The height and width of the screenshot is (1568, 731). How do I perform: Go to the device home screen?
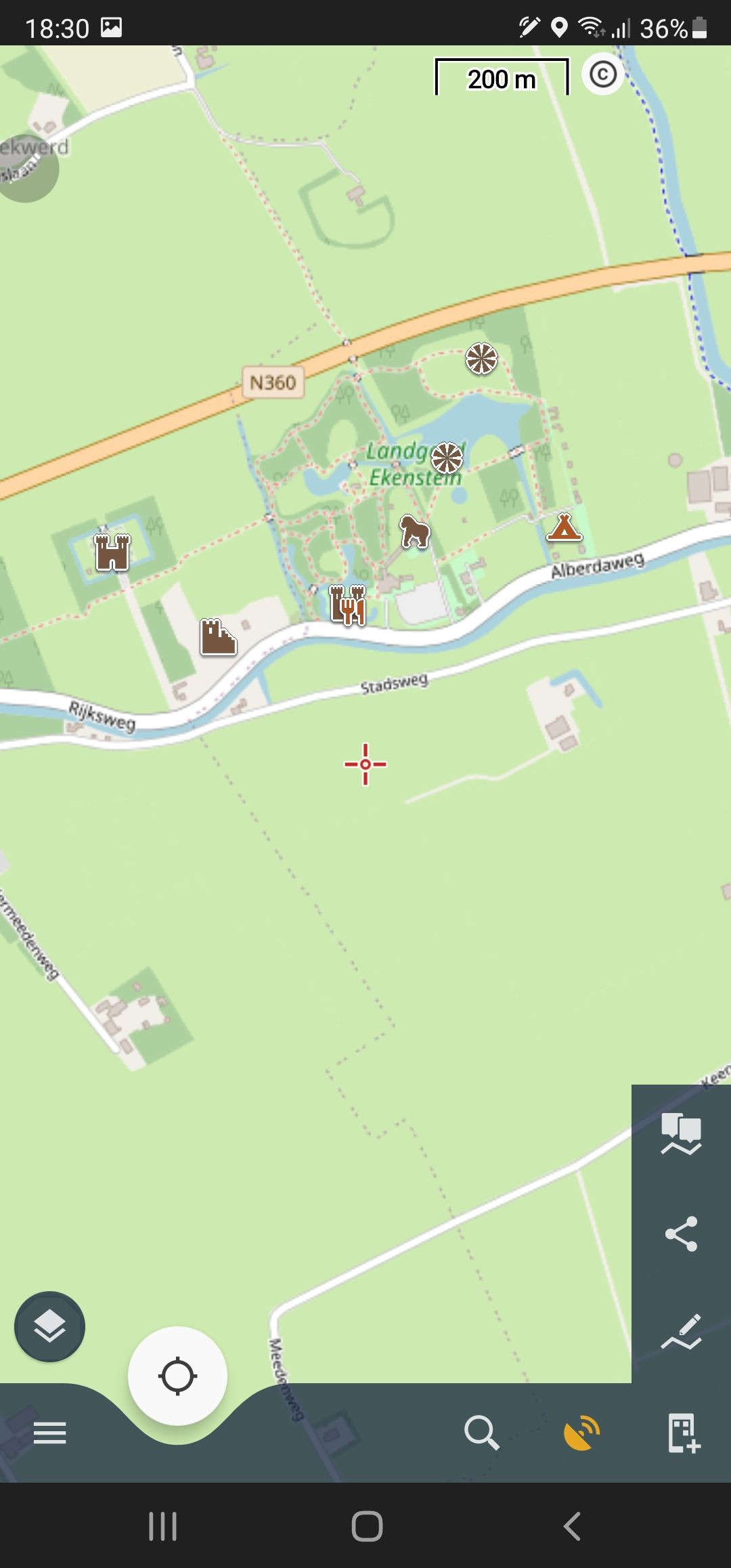coord(367,1527)
